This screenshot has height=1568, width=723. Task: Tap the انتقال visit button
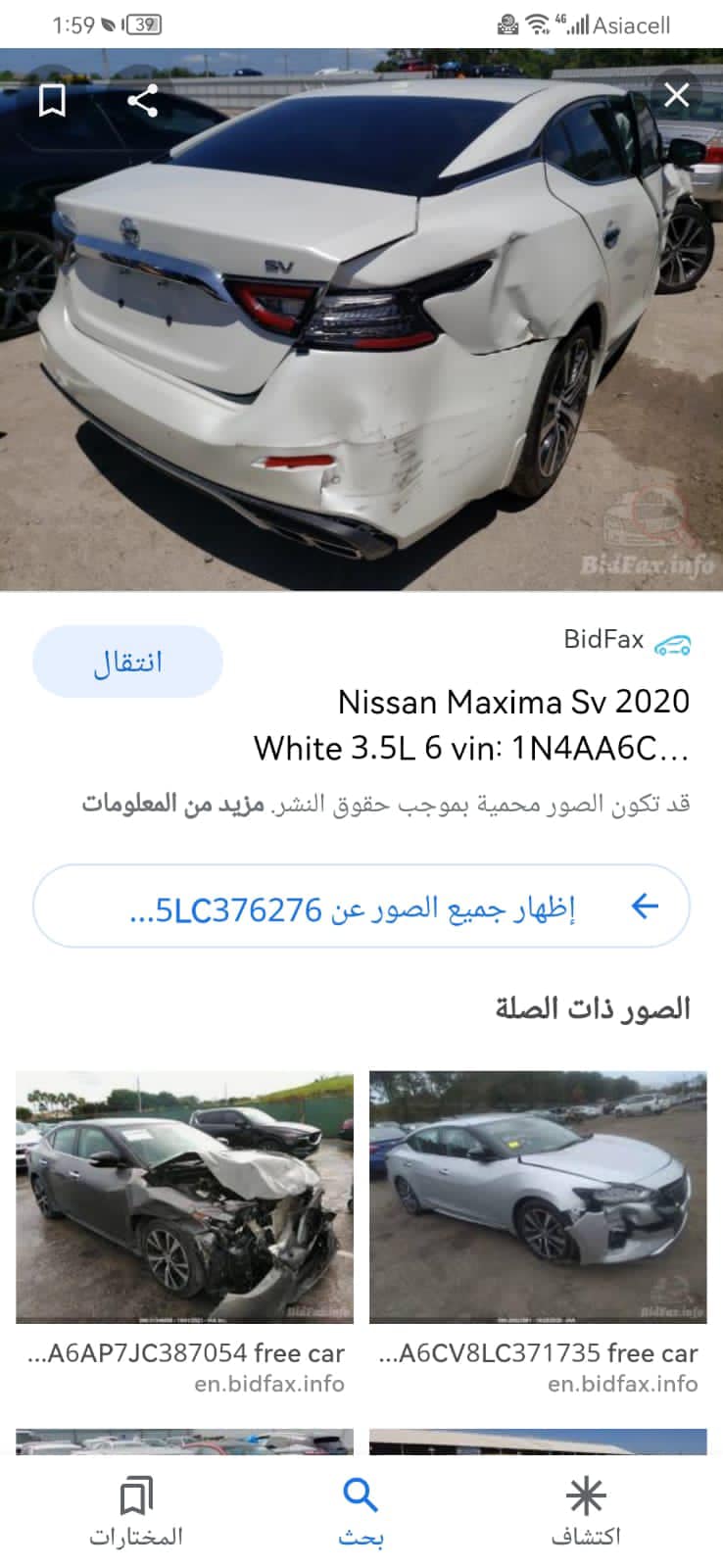click(127, 662)
